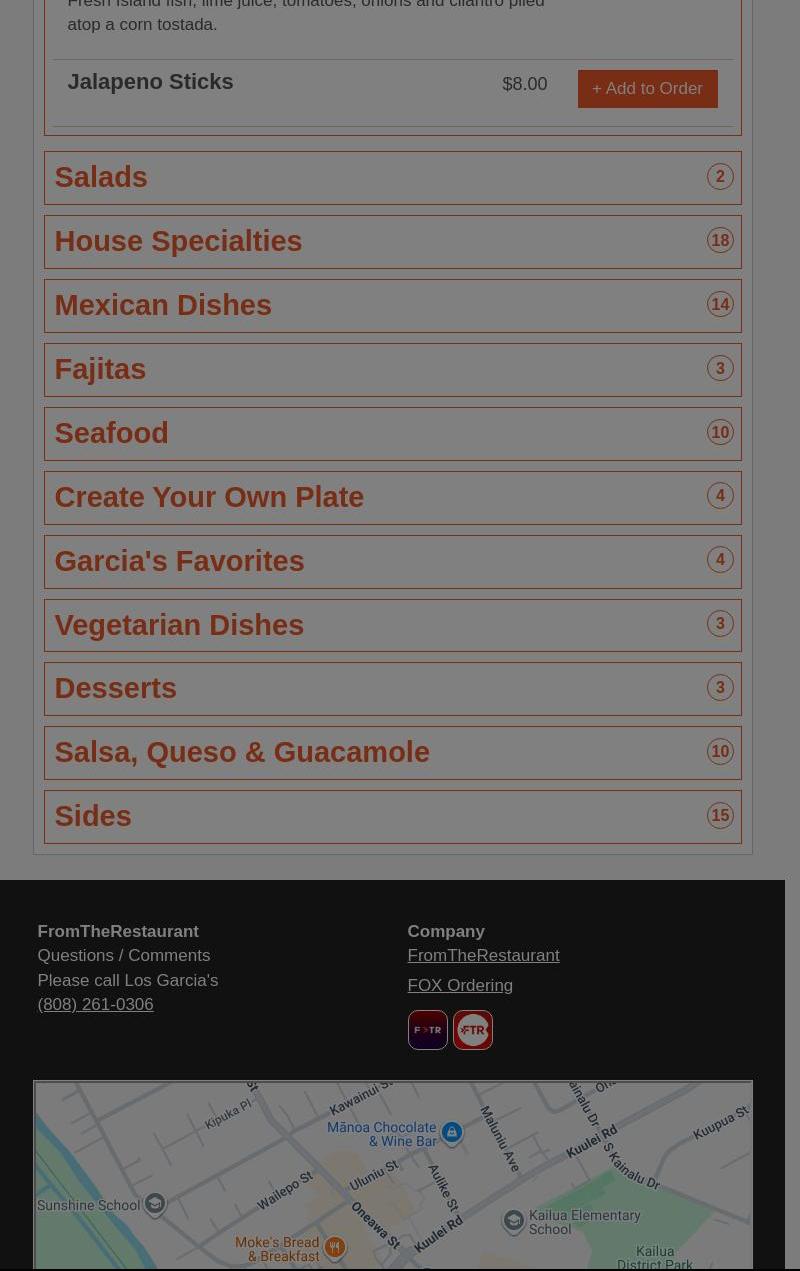Open the Mexican Dishes category
Viewport: 800px width, 1271px height.
[x=392, y=306]
